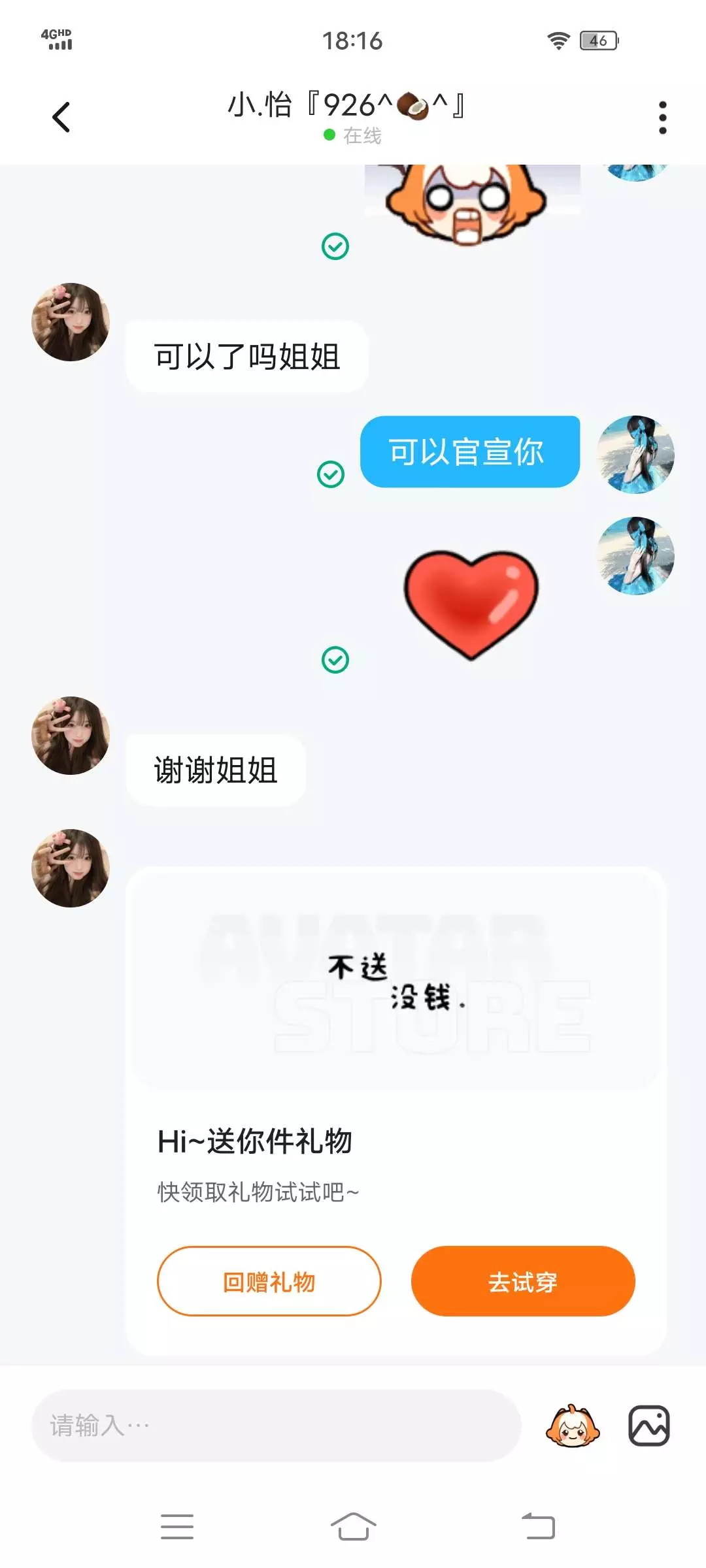Focus the 请输入 message field

276,1426
